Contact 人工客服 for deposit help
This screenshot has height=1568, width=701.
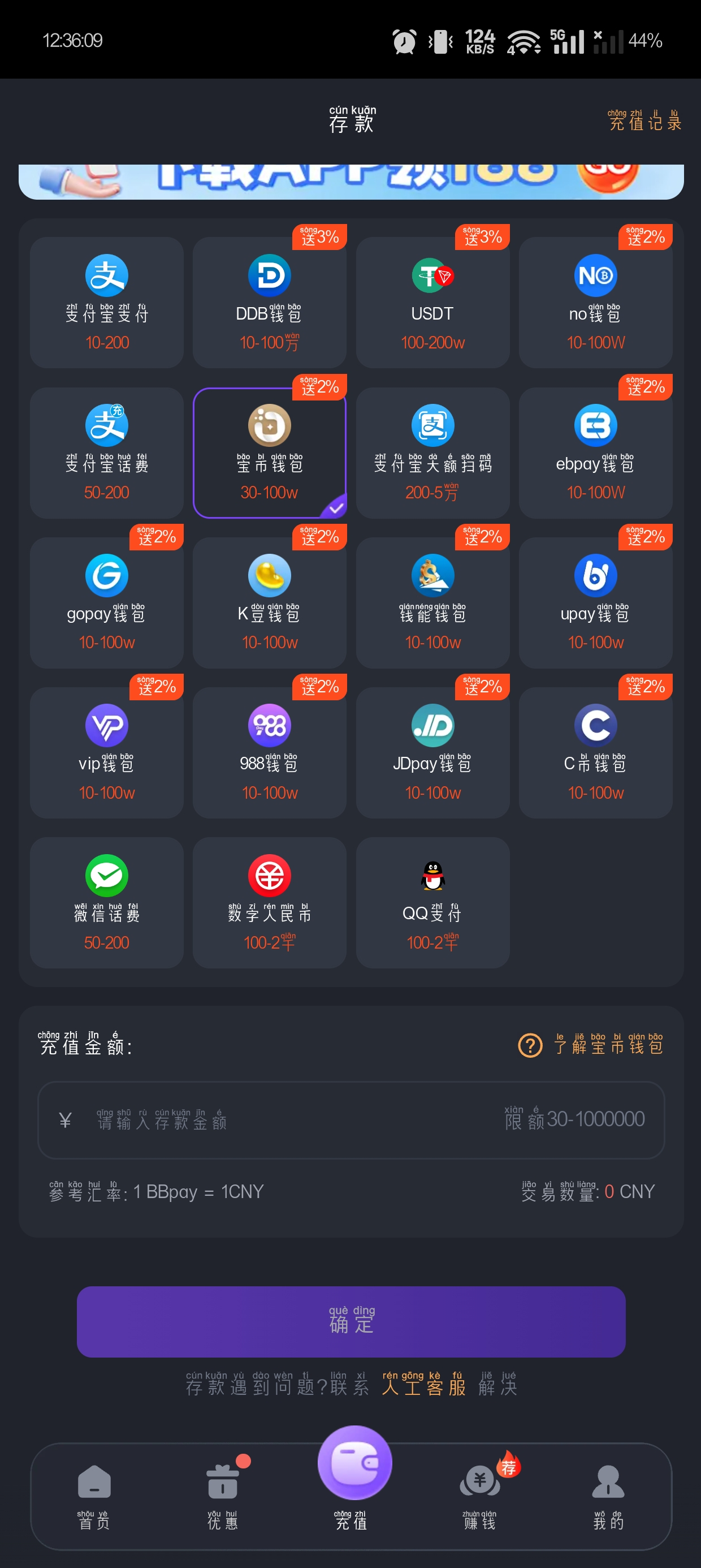[423, 1386]
